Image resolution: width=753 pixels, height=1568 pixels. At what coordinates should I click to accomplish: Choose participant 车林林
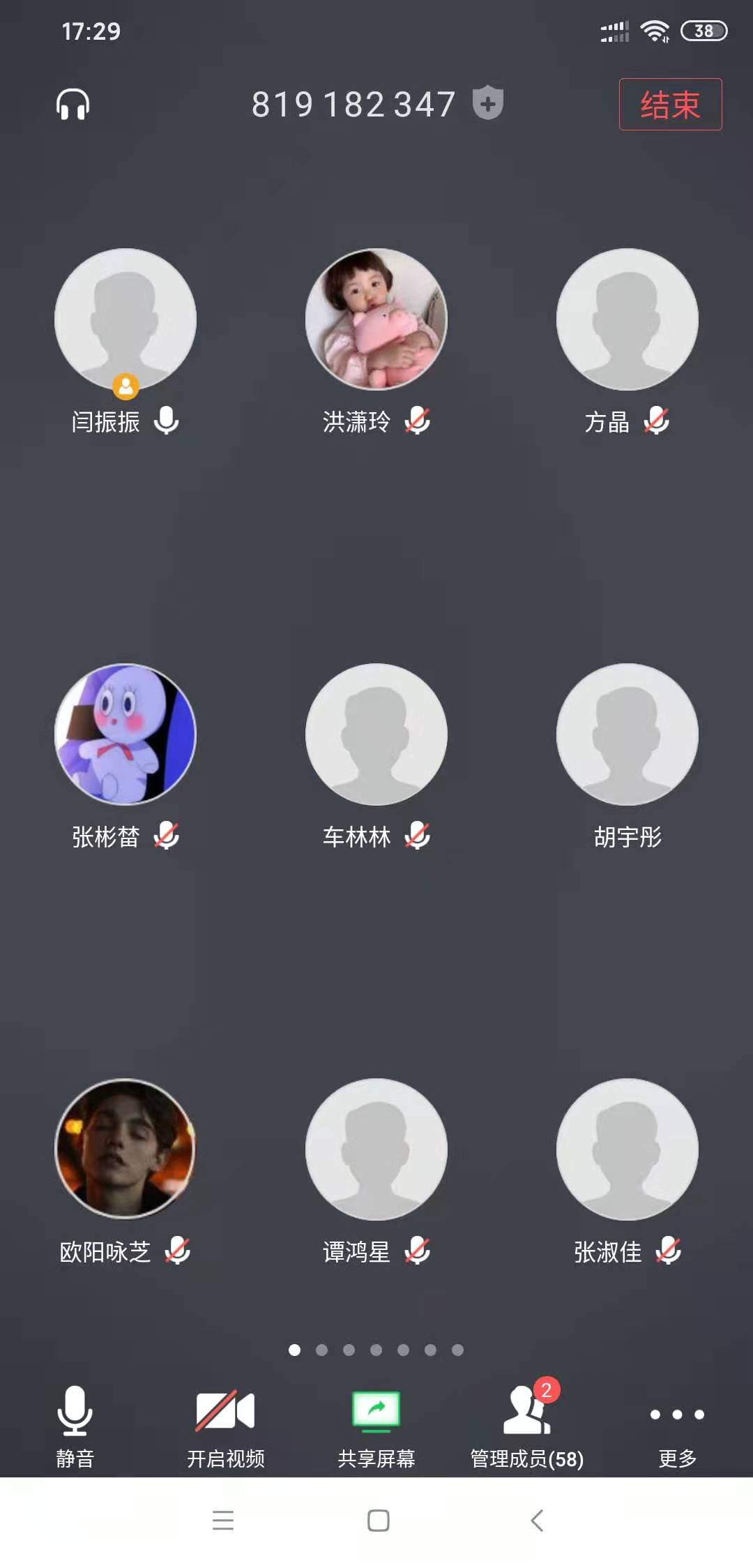(x=376, y=734)
